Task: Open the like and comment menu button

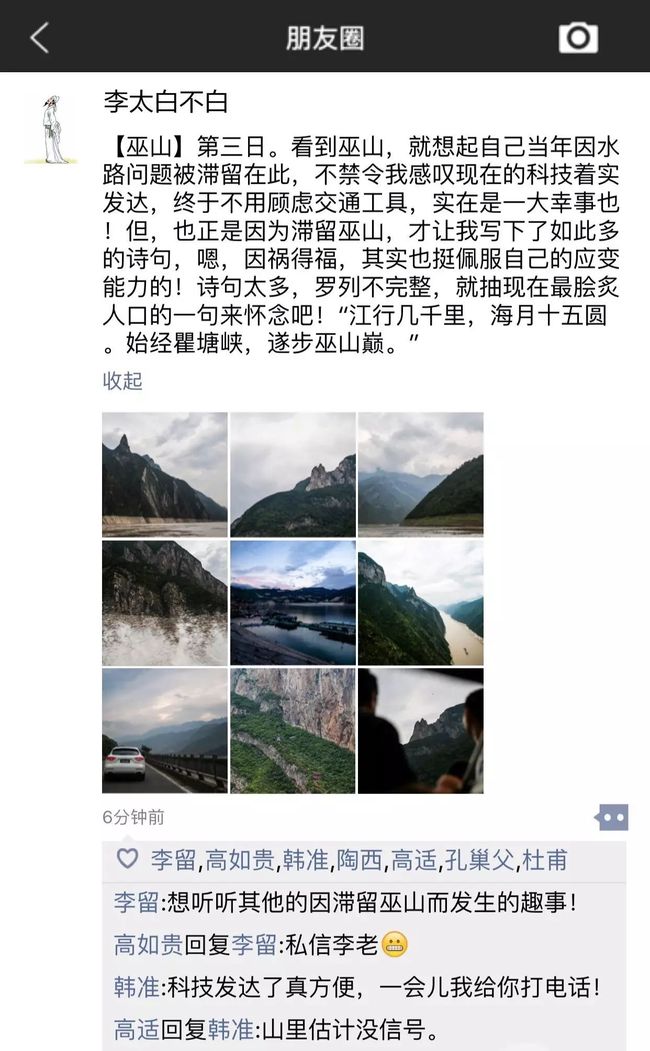Action: tap(611, 818)
